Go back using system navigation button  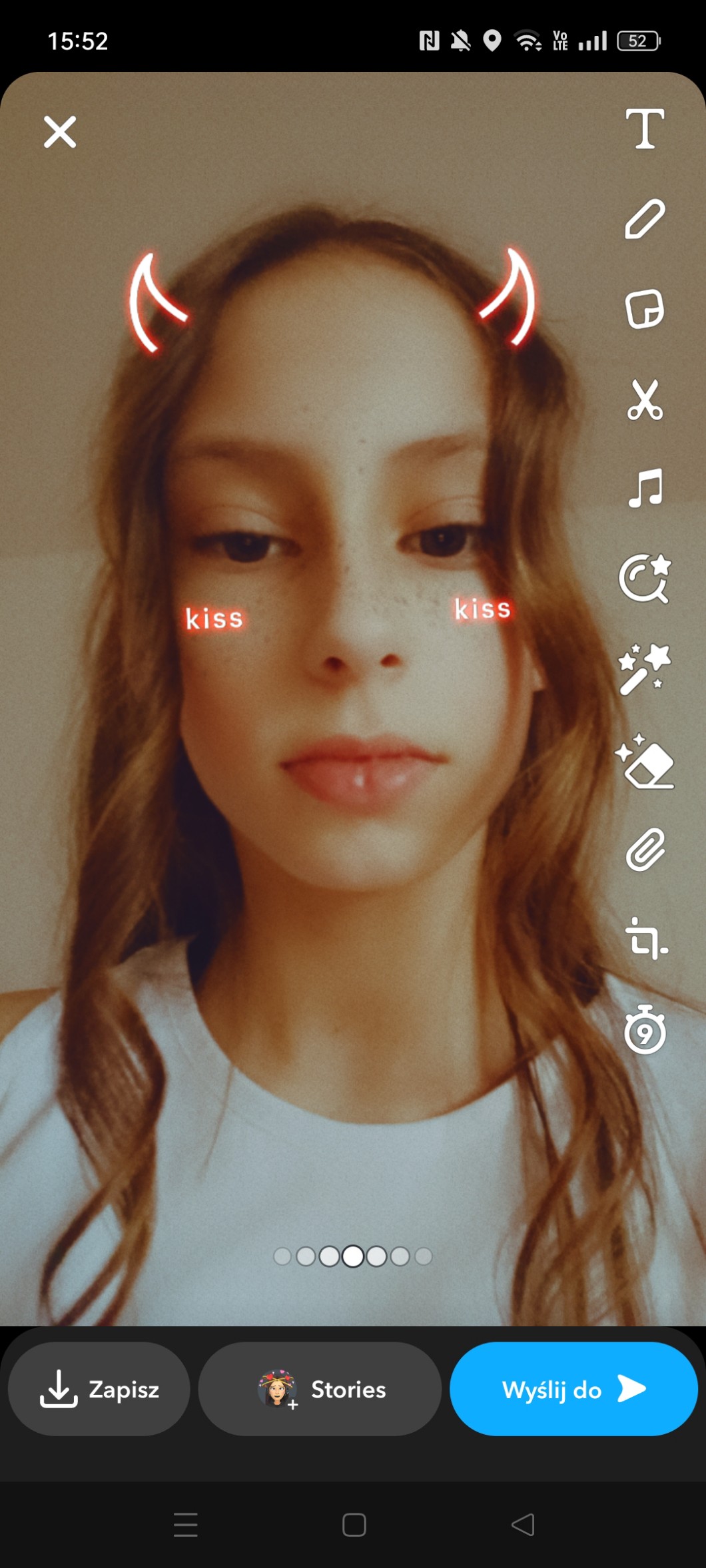click(x=523, y=1524)
